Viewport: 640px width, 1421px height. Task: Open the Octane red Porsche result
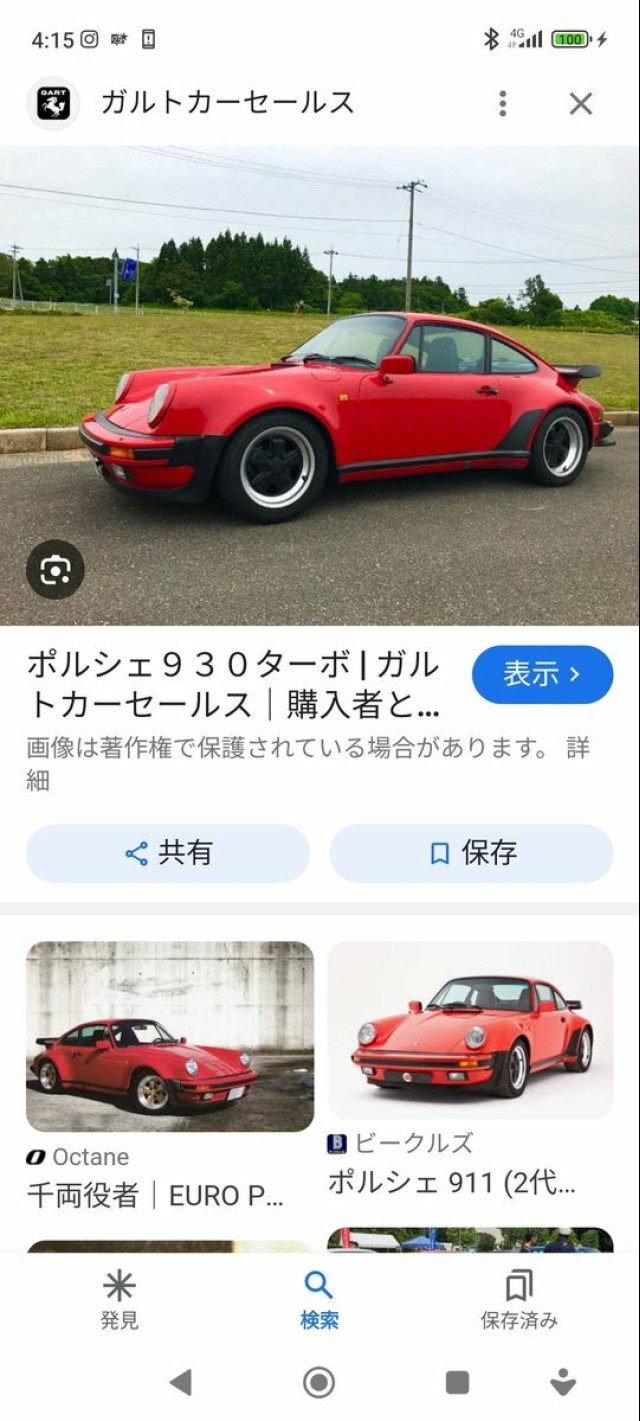pos(169,1037)
